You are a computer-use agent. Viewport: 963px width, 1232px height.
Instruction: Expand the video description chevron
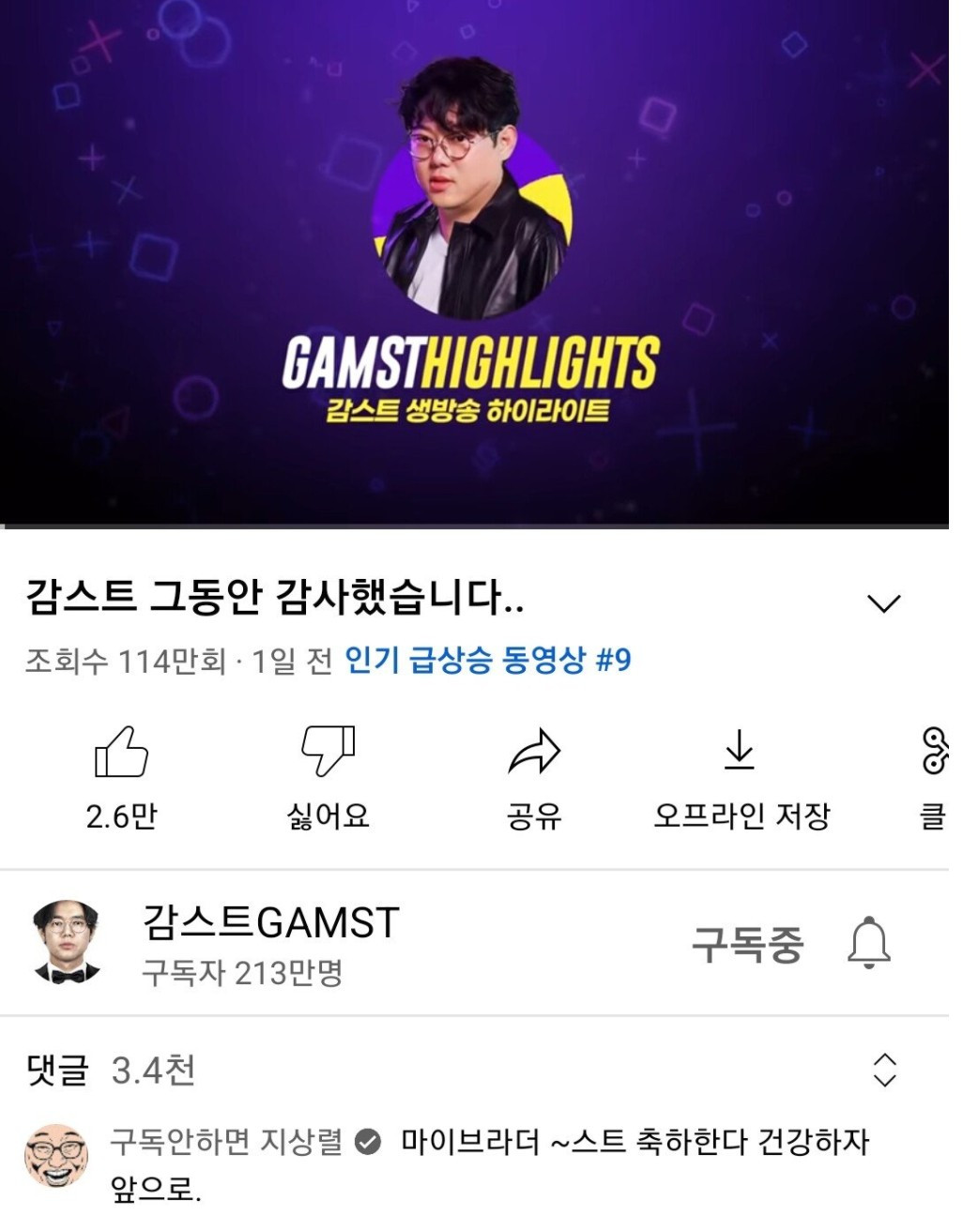click(x=883, y=604)
